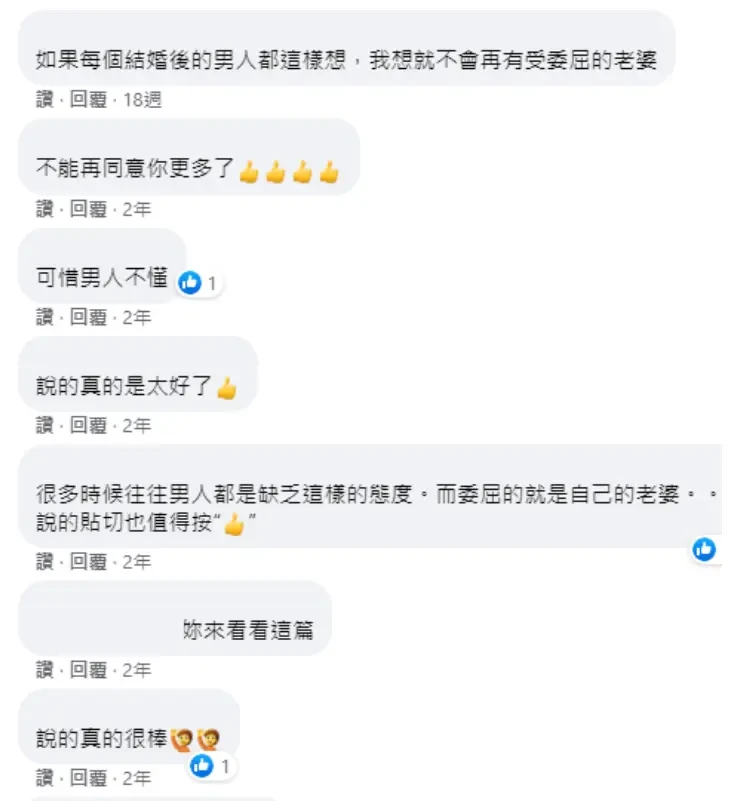Like the comment '妳來看看這篇'
The height and width of the screenshot is (801, 731).
point(44,669)
